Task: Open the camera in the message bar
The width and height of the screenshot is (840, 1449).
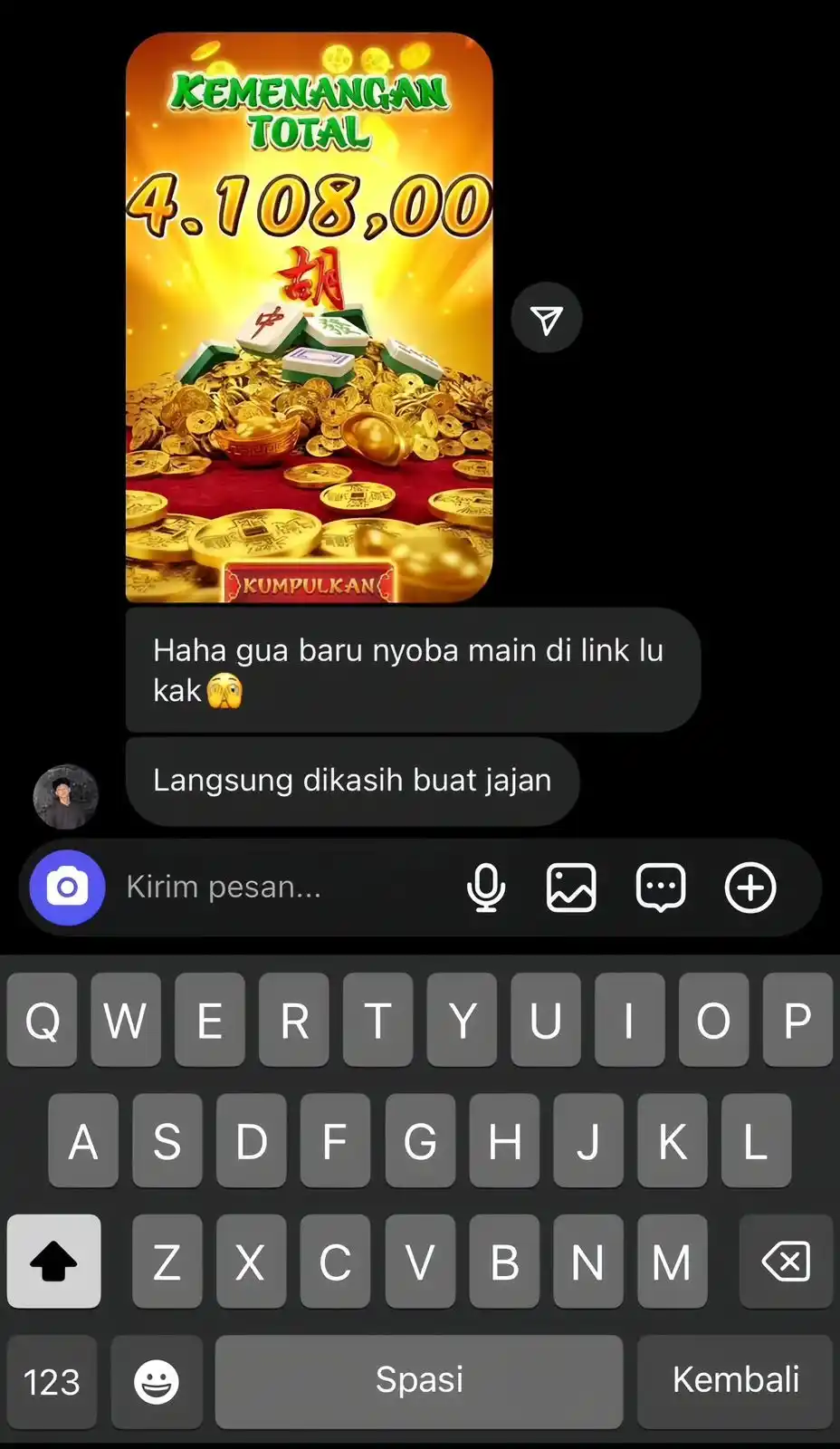Action: [x=67, y=888]
